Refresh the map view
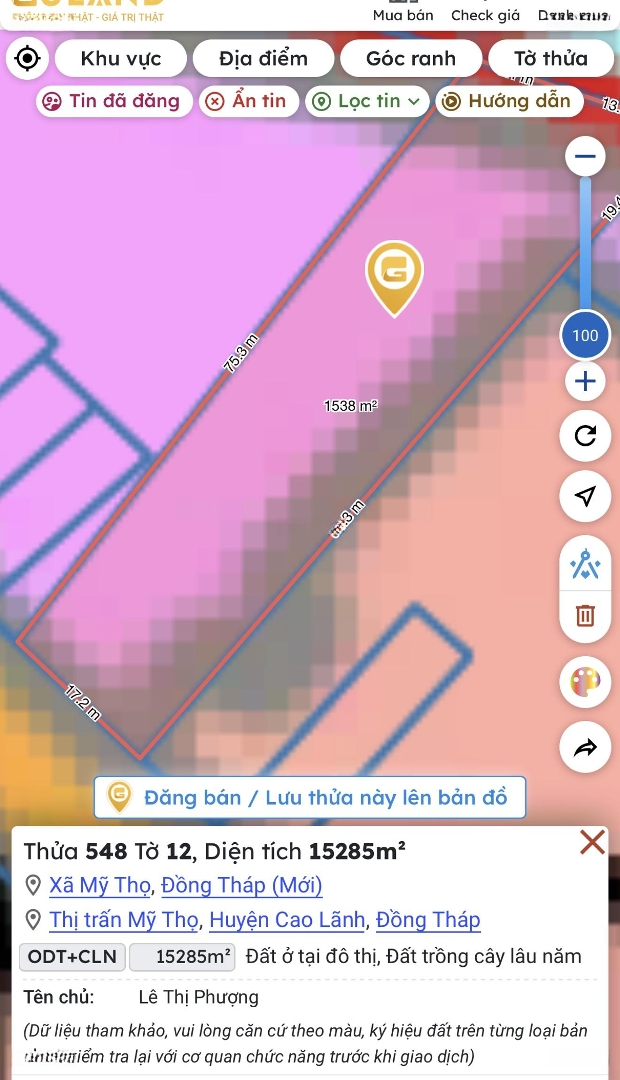 click(585, 436)
